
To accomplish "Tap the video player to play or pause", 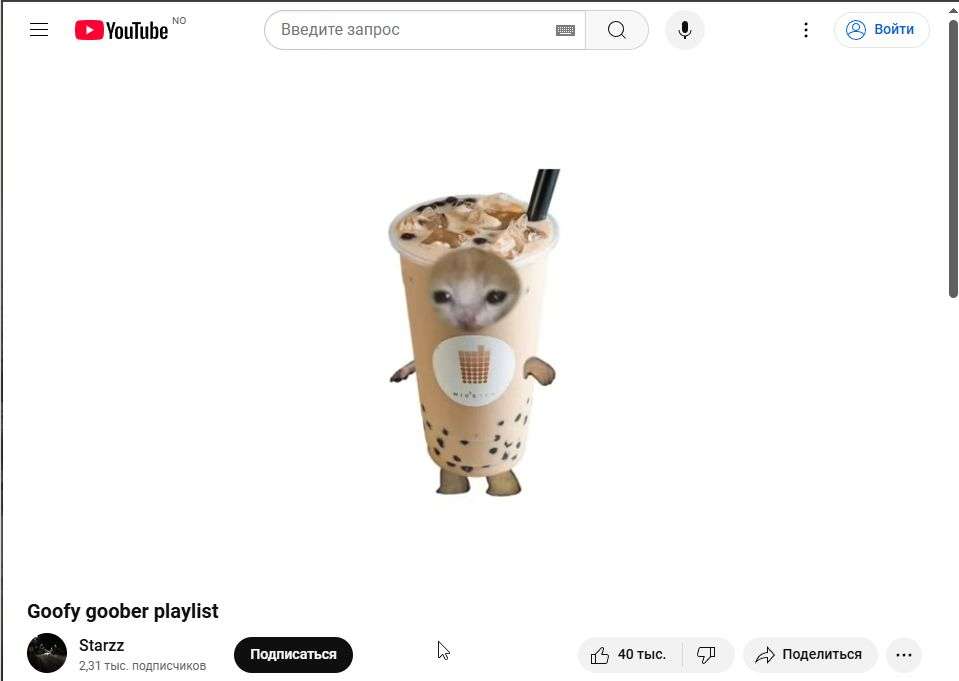I will point(473,330).
